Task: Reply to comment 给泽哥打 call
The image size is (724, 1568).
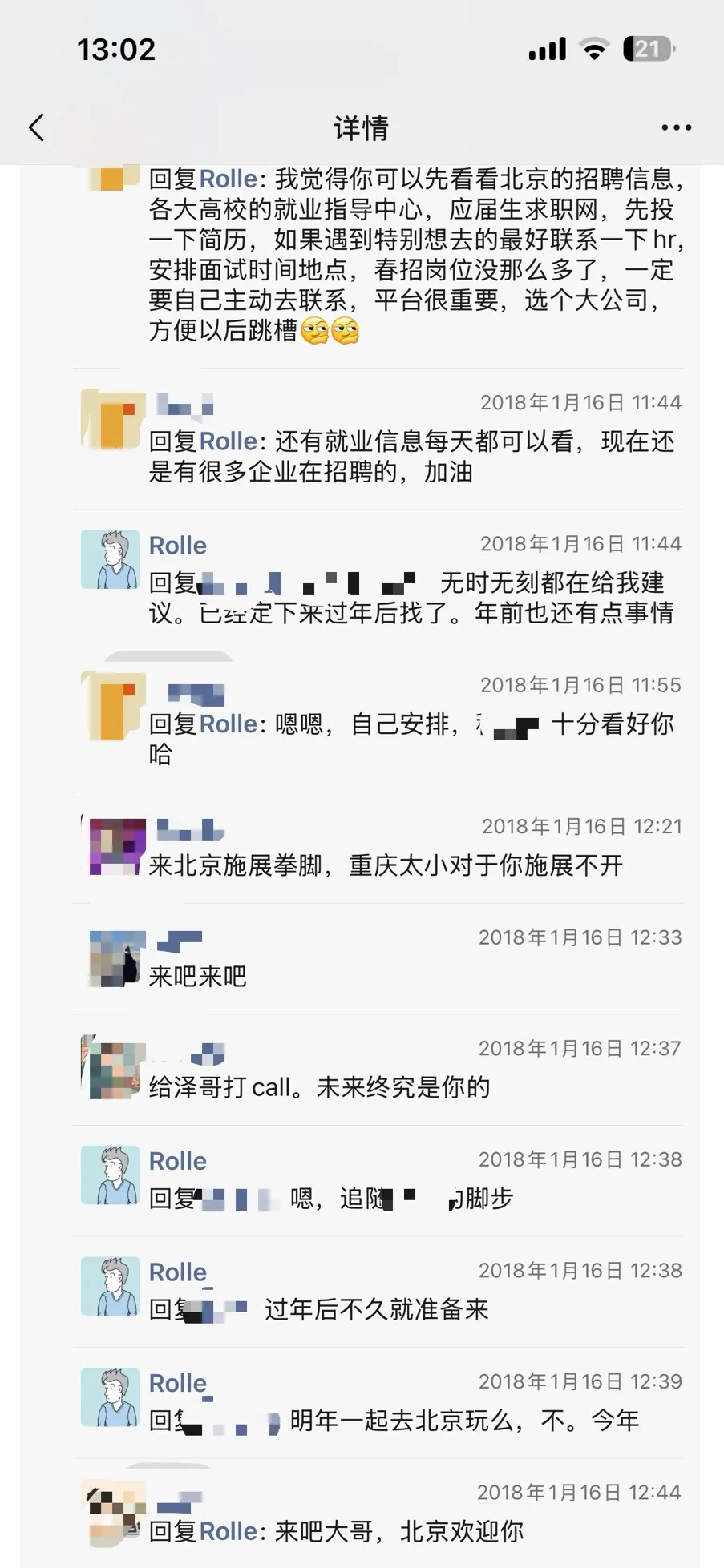Action: pos(319,1087)
